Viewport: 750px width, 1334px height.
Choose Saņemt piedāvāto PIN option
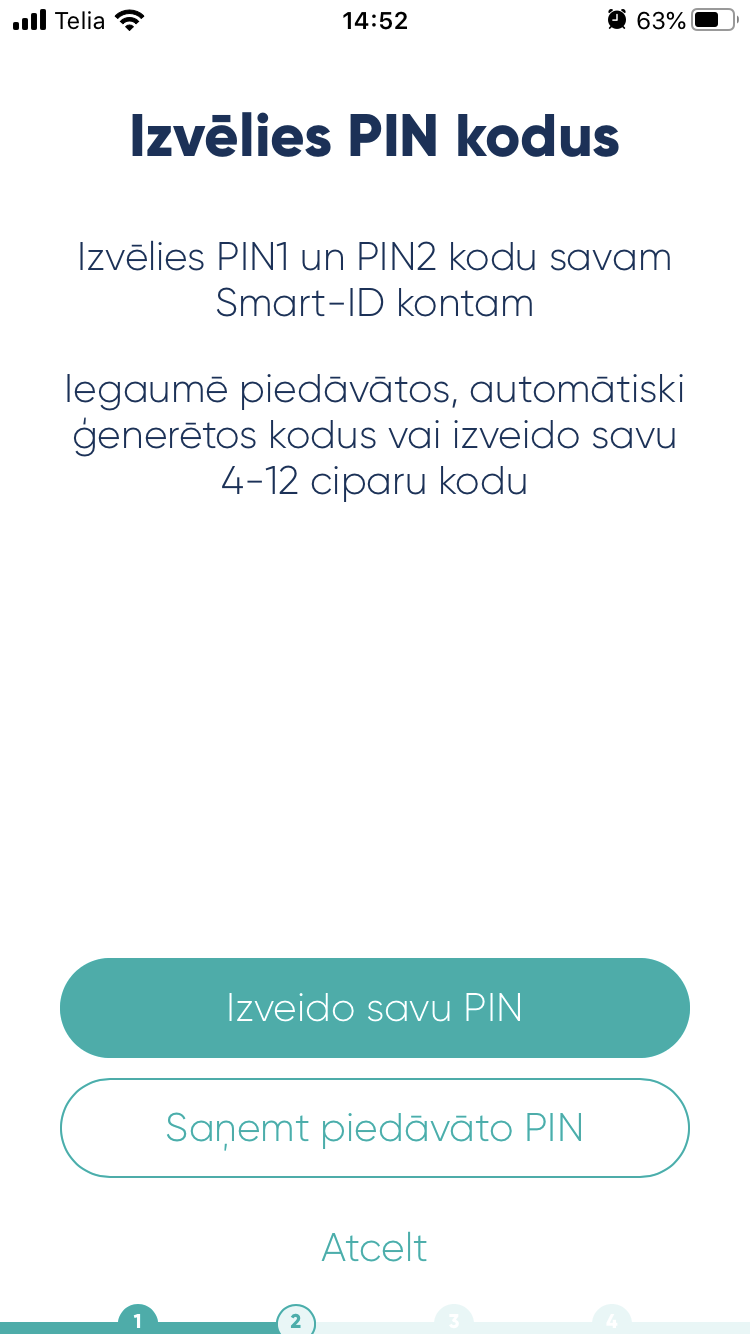[x=375, y=1128]
